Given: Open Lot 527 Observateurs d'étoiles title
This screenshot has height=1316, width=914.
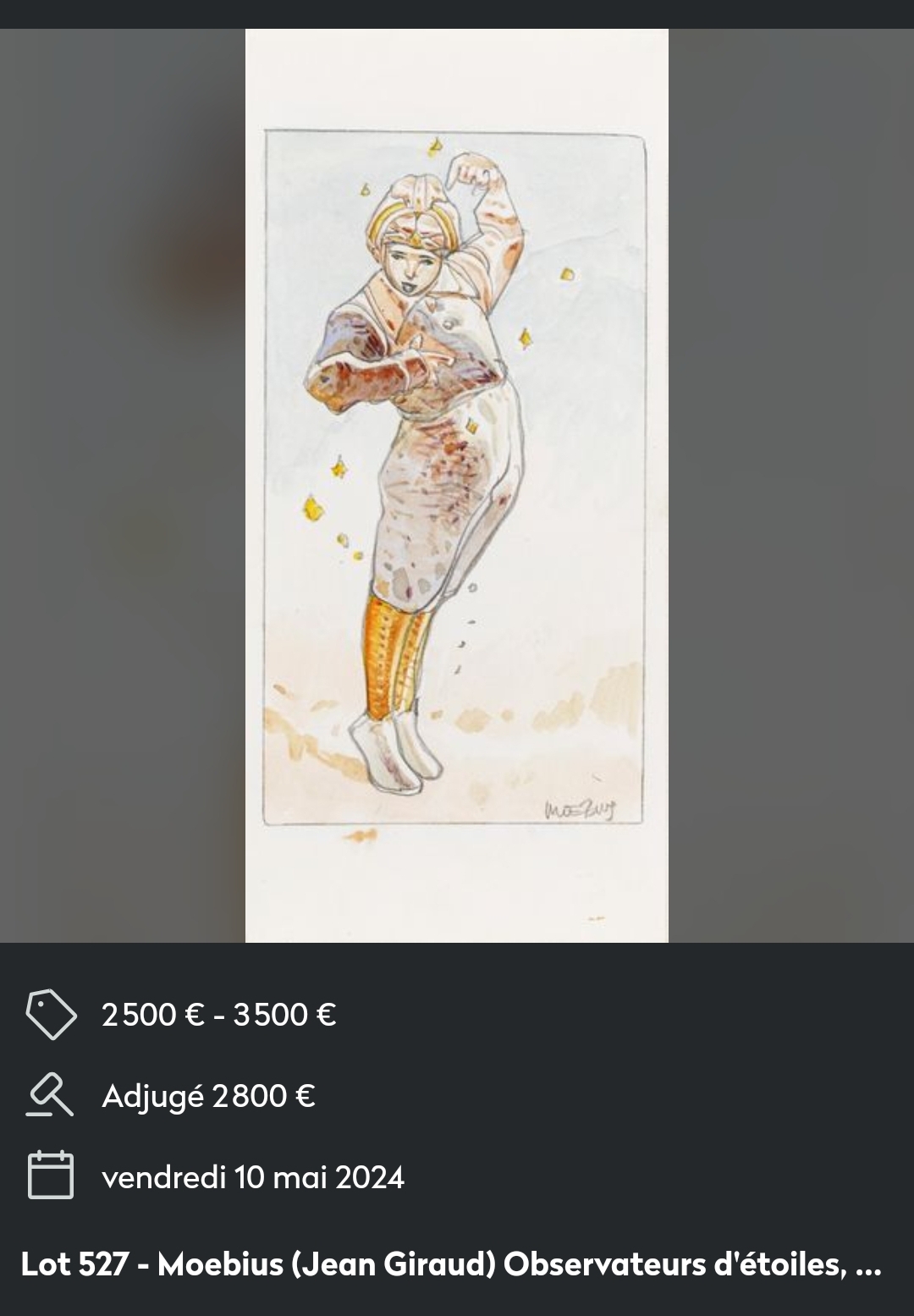Looking at the screenshot, I should (x=451, y=1264).
